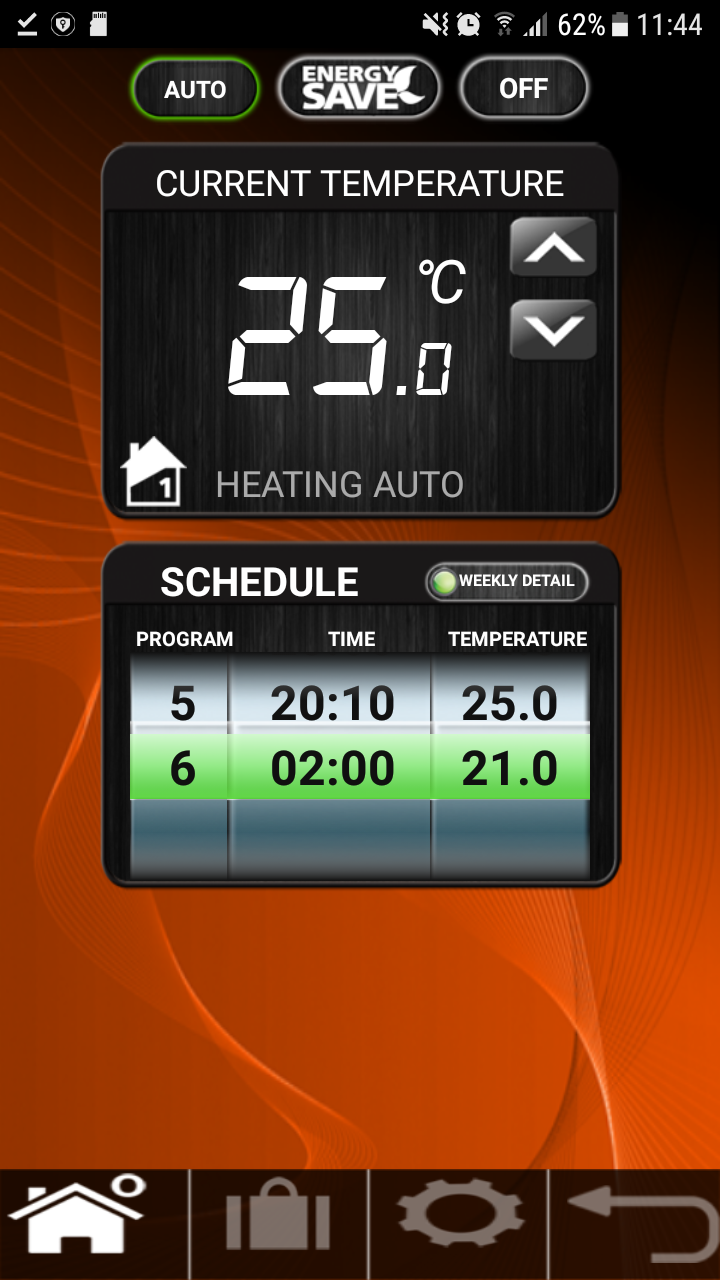Switch to AUTO mode
The width and height of the screenshot is (720, 1280).
click(195, 90)
